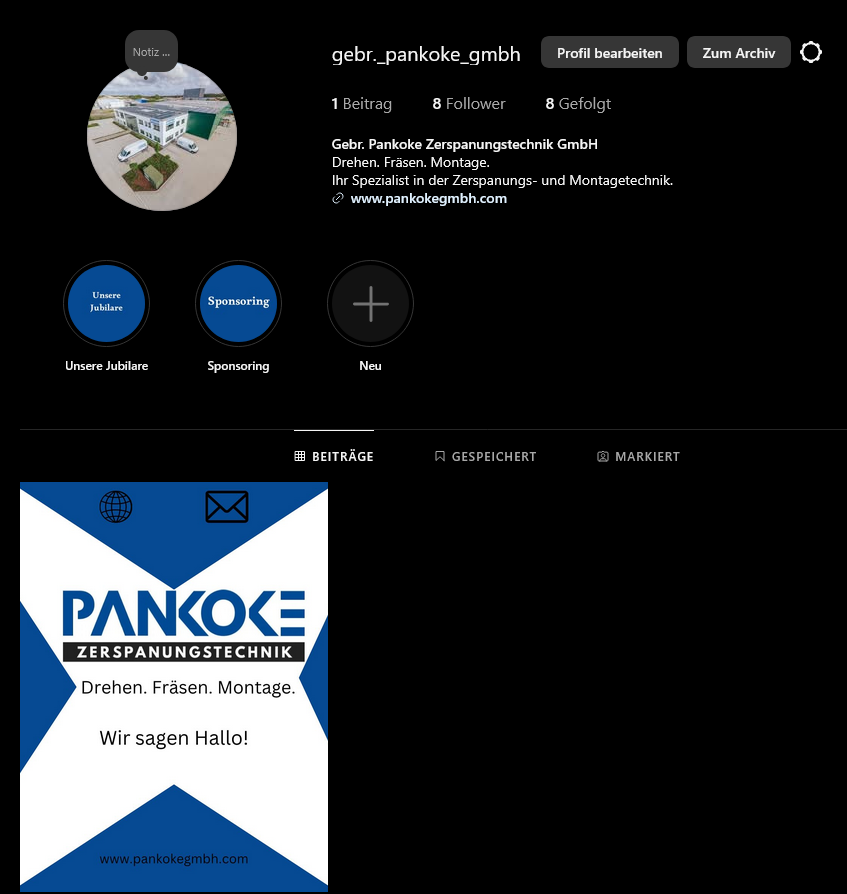847x894 pixels.
Task: Switch to the Beiträge tab
Action: (x=334, y=456)
